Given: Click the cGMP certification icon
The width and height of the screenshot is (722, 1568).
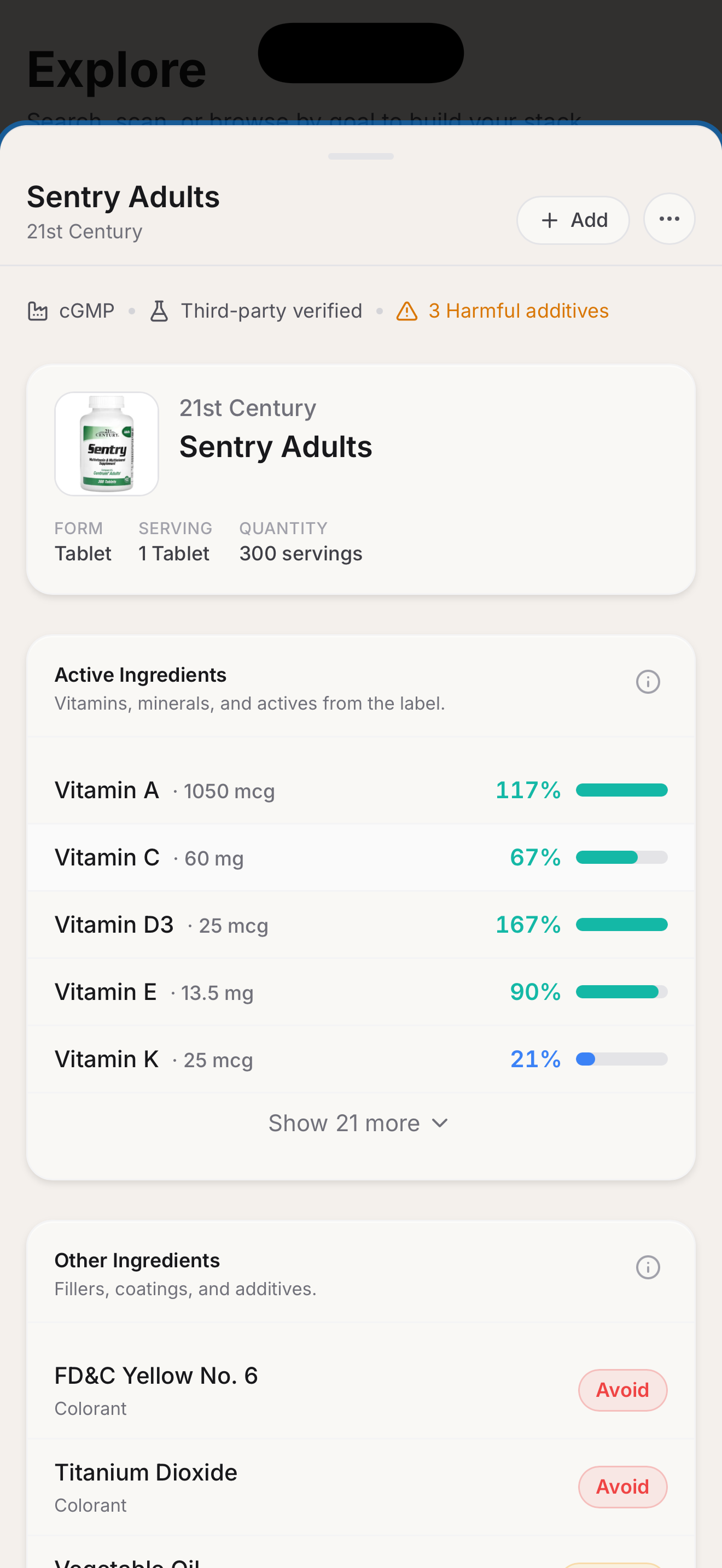Looking at the screenshot, I should coord(38,311).
